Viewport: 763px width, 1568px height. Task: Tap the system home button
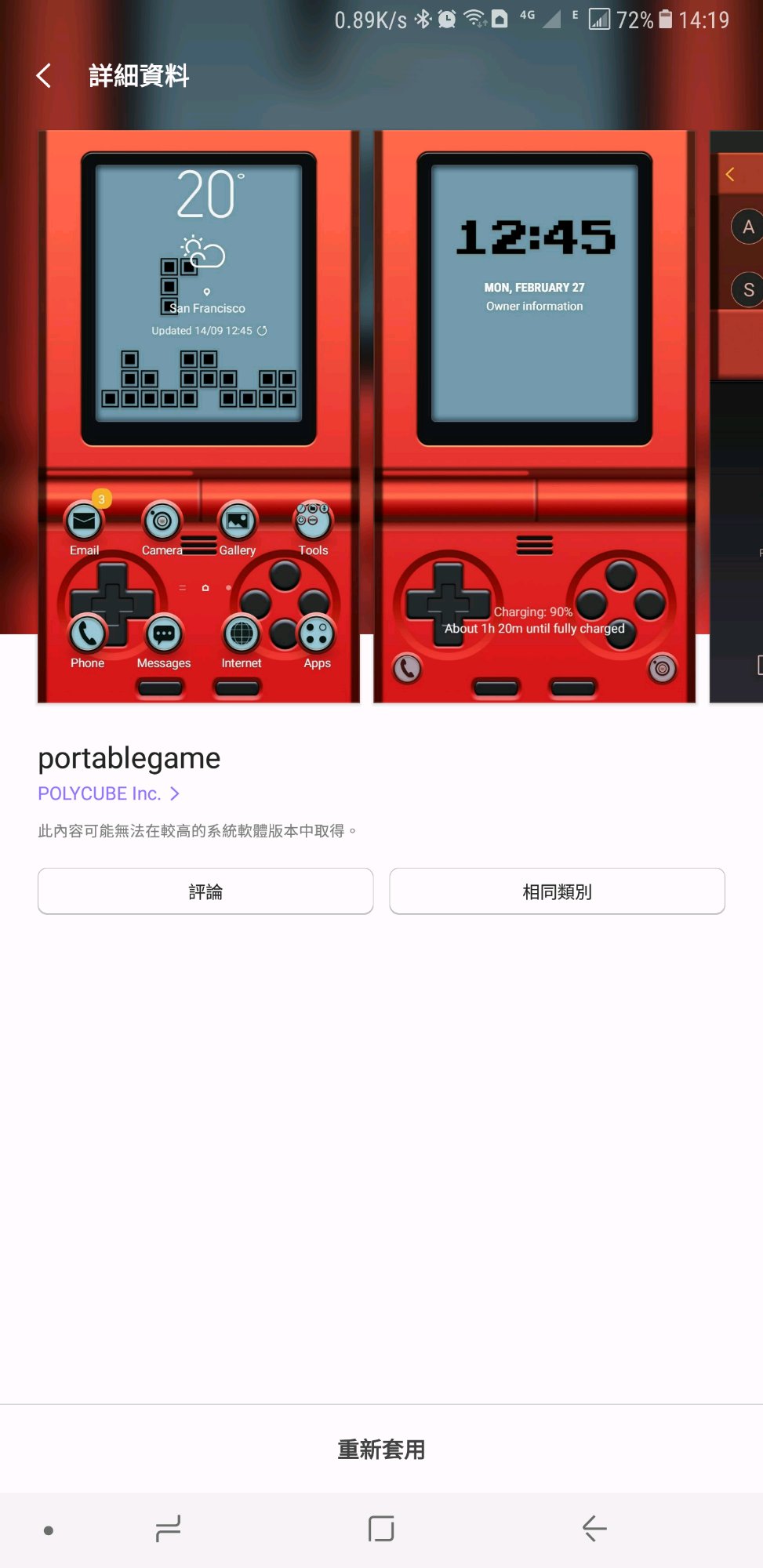(381, 1529)
